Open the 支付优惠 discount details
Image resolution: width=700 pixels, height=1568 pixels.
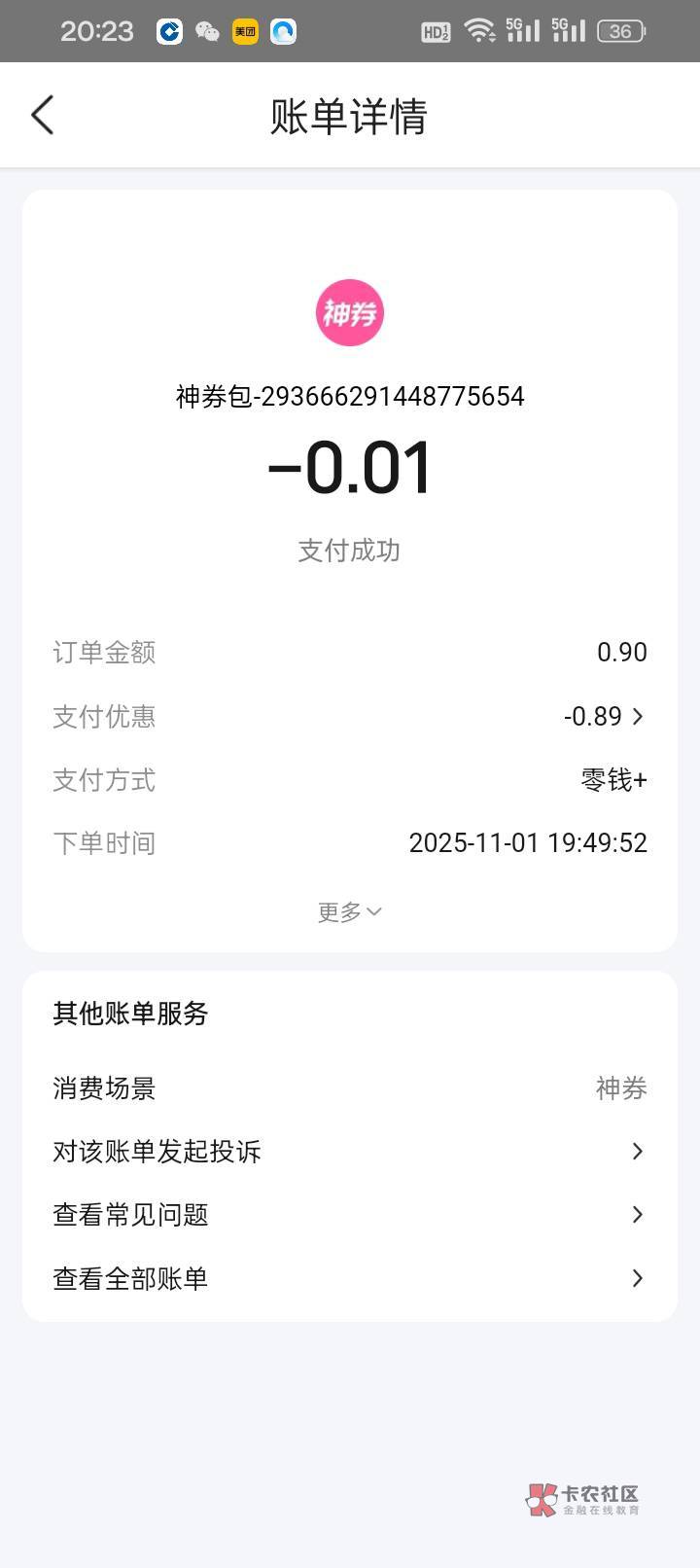click(603, 717)
